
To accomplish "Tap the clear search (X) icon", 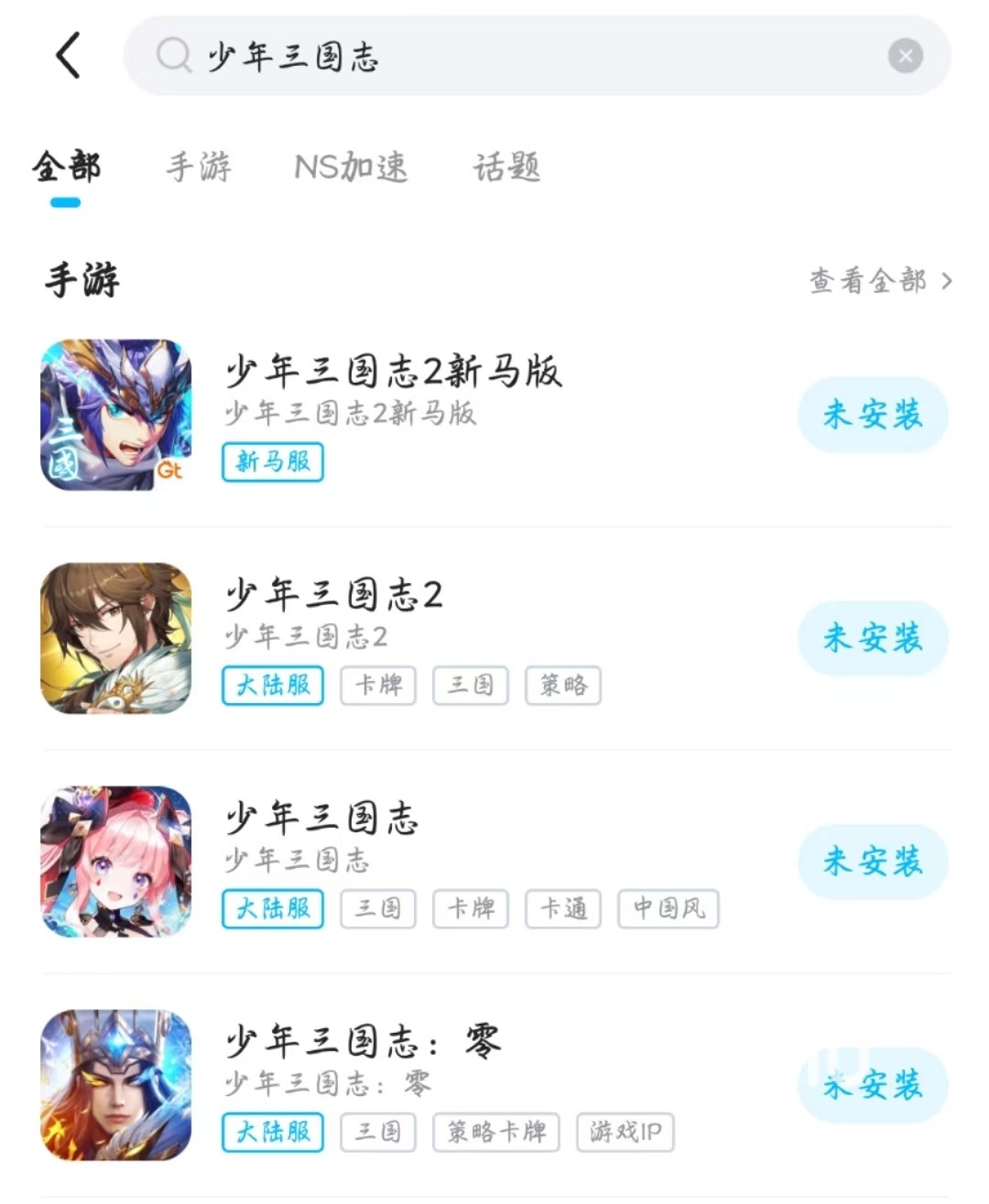I will pyautogui.click(x=906, y=56).
